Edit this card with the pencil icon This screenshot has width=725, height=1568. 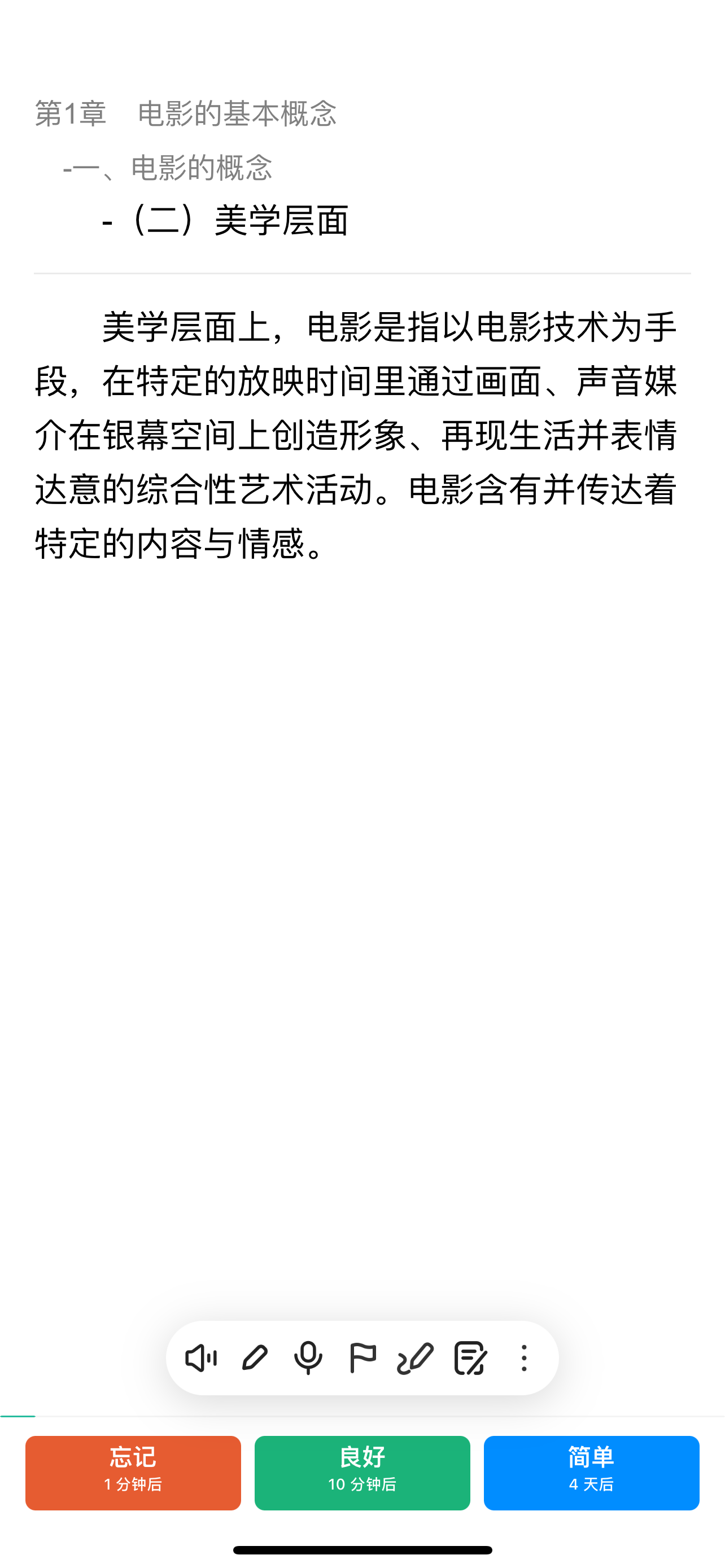point(255,1358)
